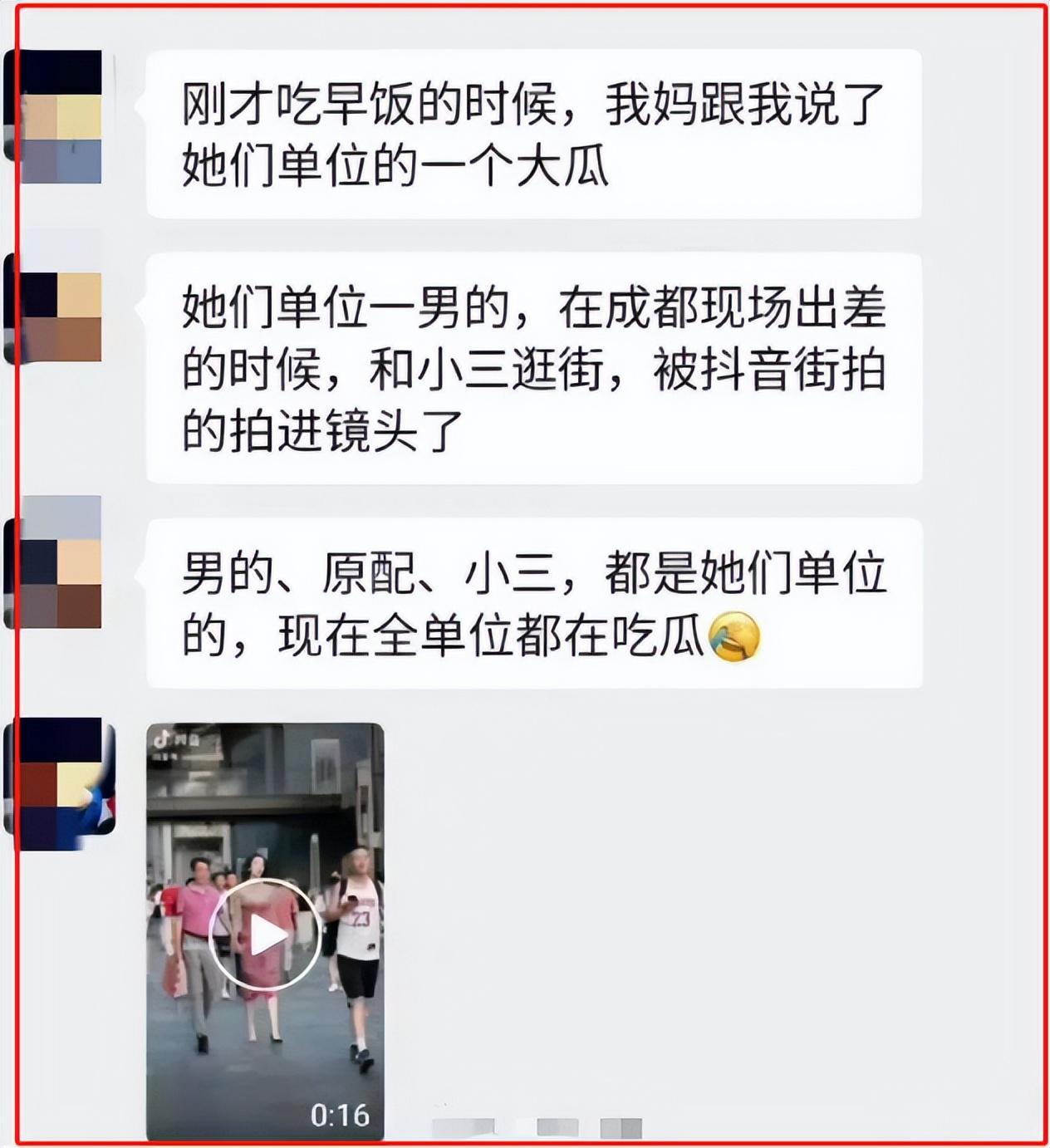Image resolution: width=1050 pixels, height=1148 pixels.
Task: Open avatar beside the 吃早饭 message
Action: pyautogui.click(x=55, y=117)
